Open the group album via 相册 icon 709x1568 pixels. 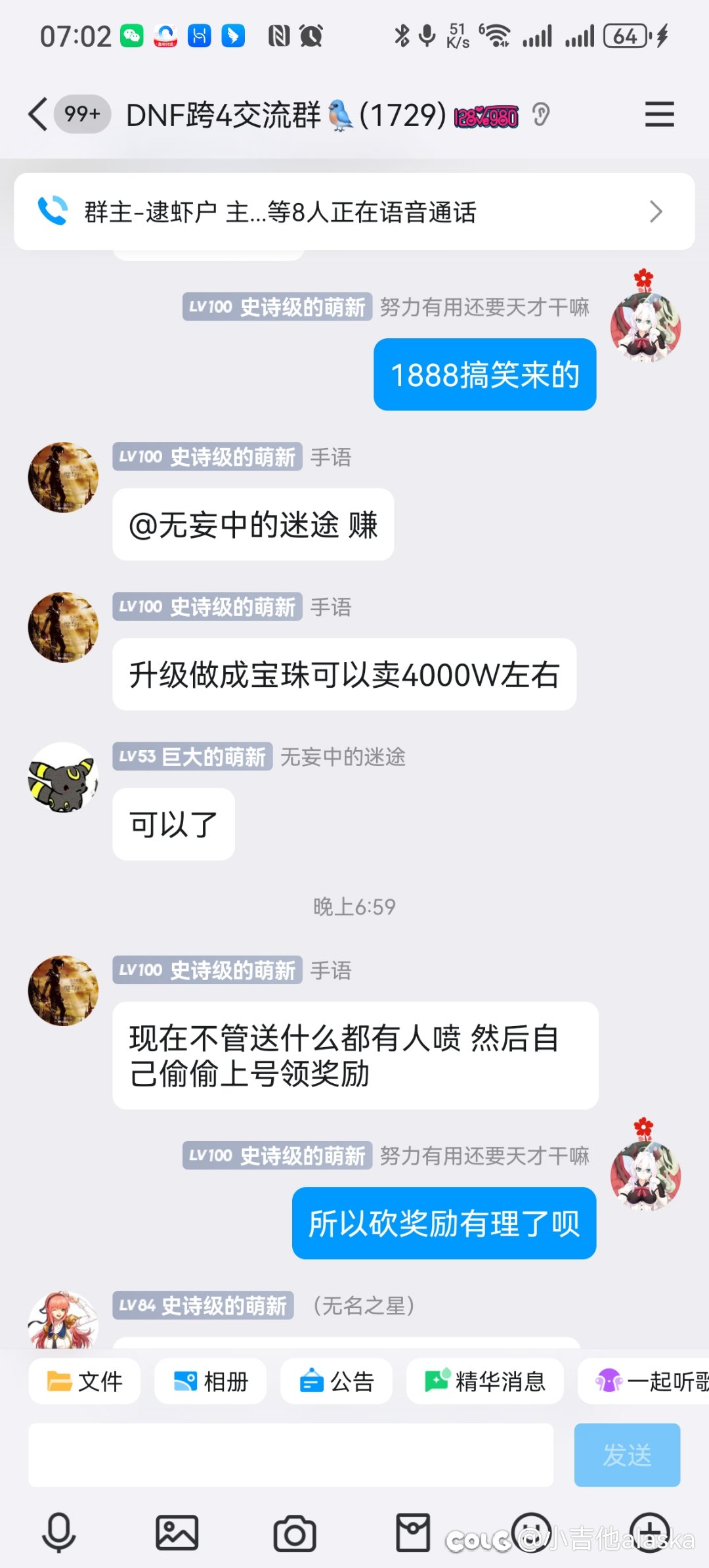pyautogui.click(x=210, y=1381)
